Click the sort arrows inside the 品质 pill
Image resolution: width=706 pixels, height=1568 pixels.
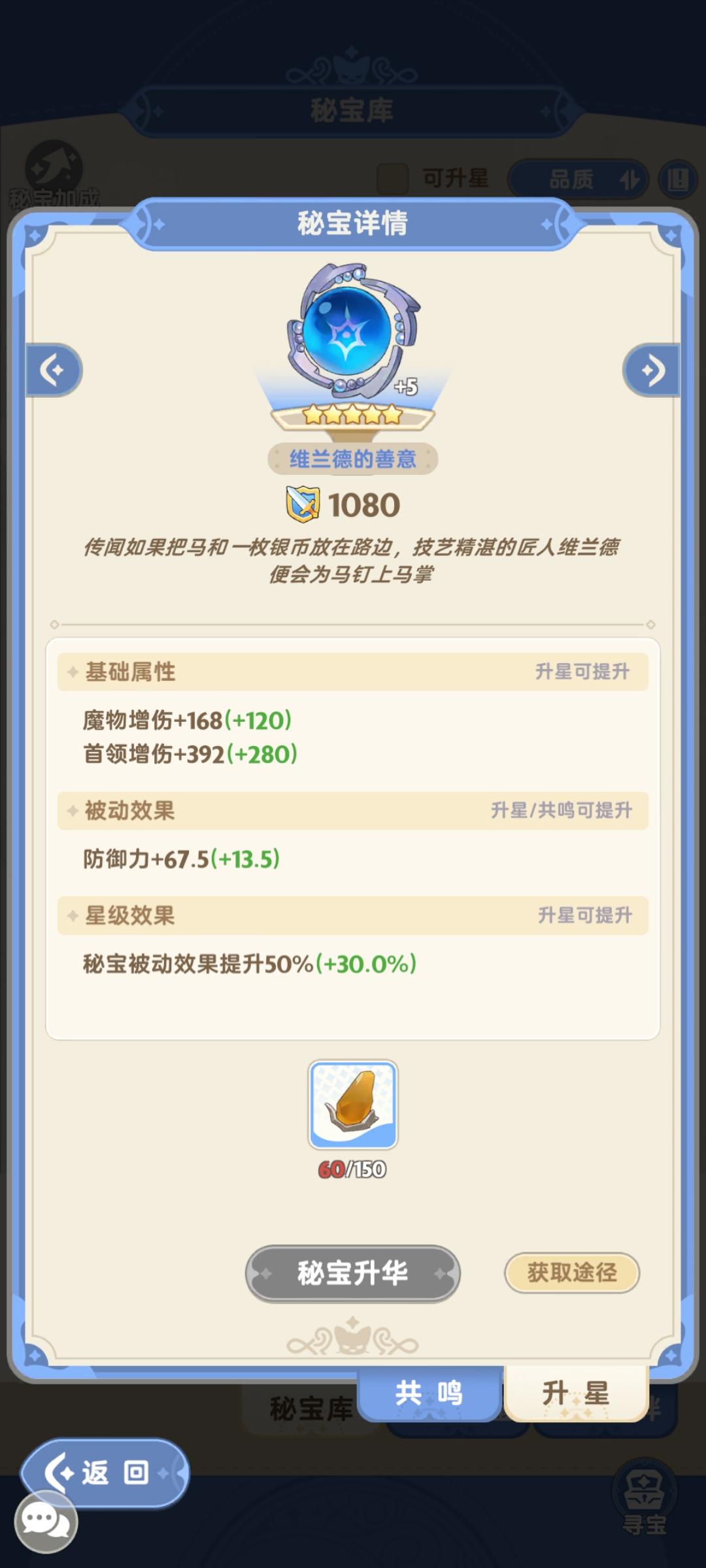click(x=628, y=180)
